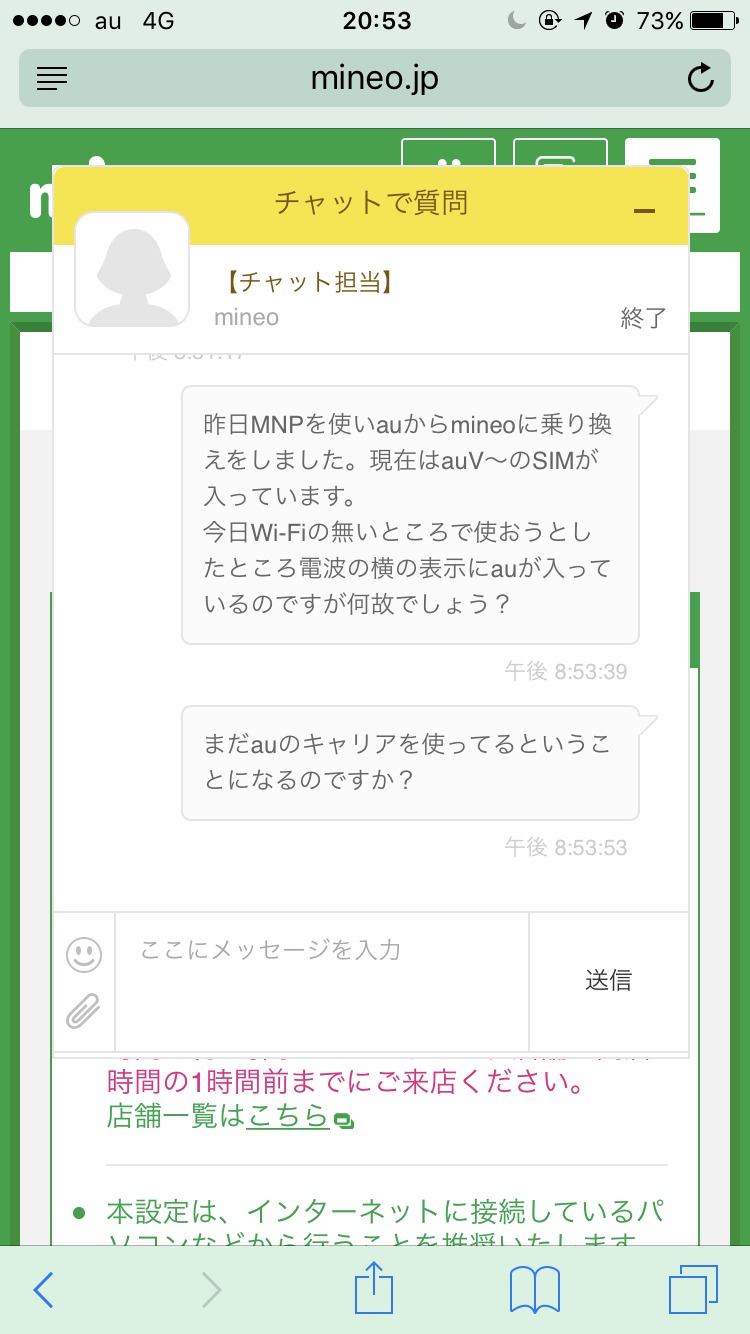Open Safari reader view icon
Image resolution: width=750 pixels, height=1334 pixels.
click(x=52, y=78)
